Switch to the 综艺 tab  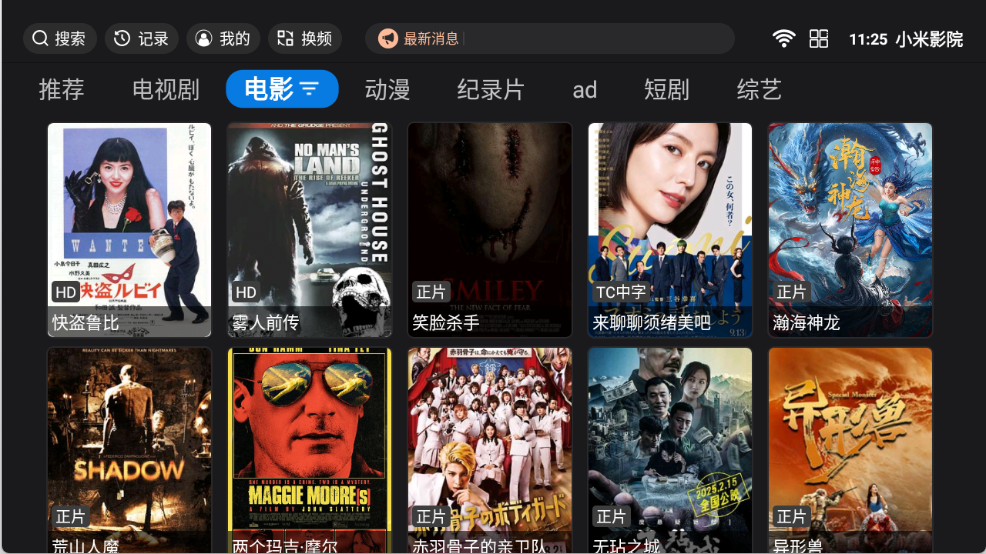tap(758, 90)
